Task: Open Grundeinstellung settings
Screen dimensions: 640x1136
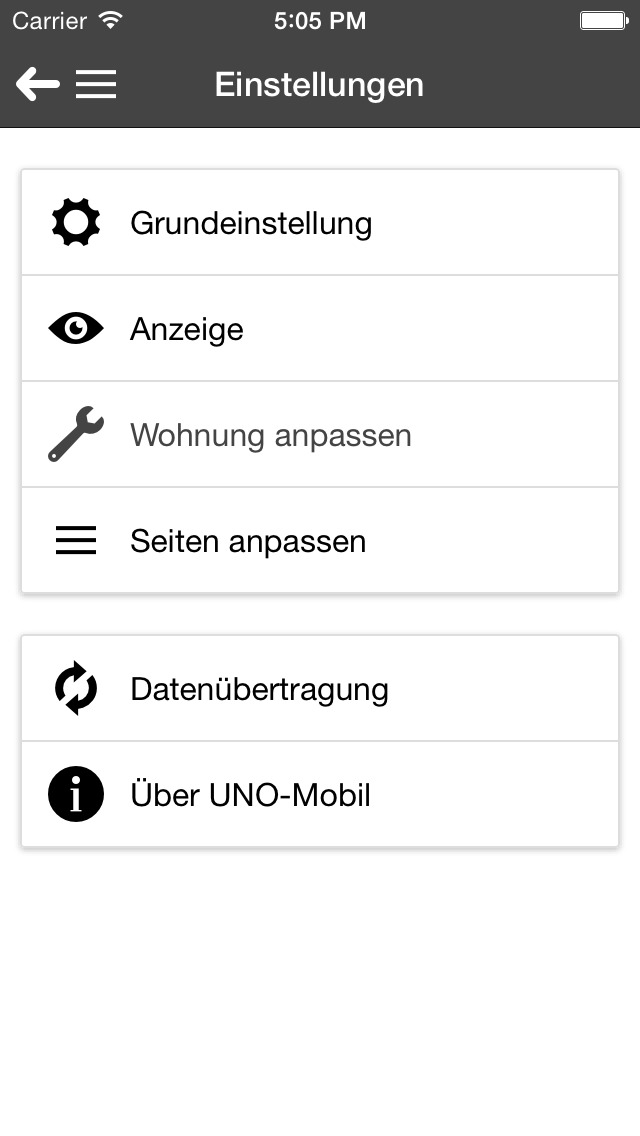Action: coord(320,222)
